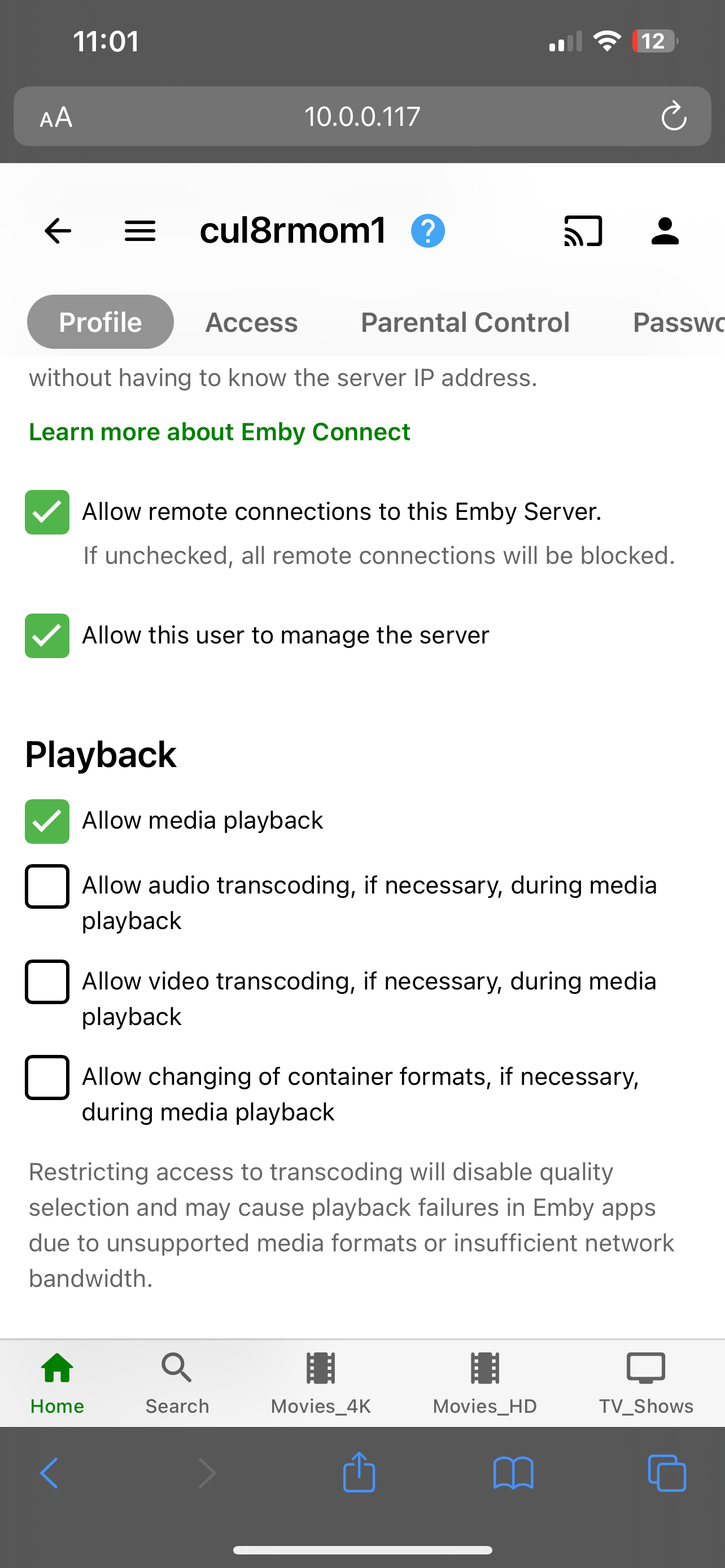Check Allow changing of container formats

click(x=47, y=1078)
